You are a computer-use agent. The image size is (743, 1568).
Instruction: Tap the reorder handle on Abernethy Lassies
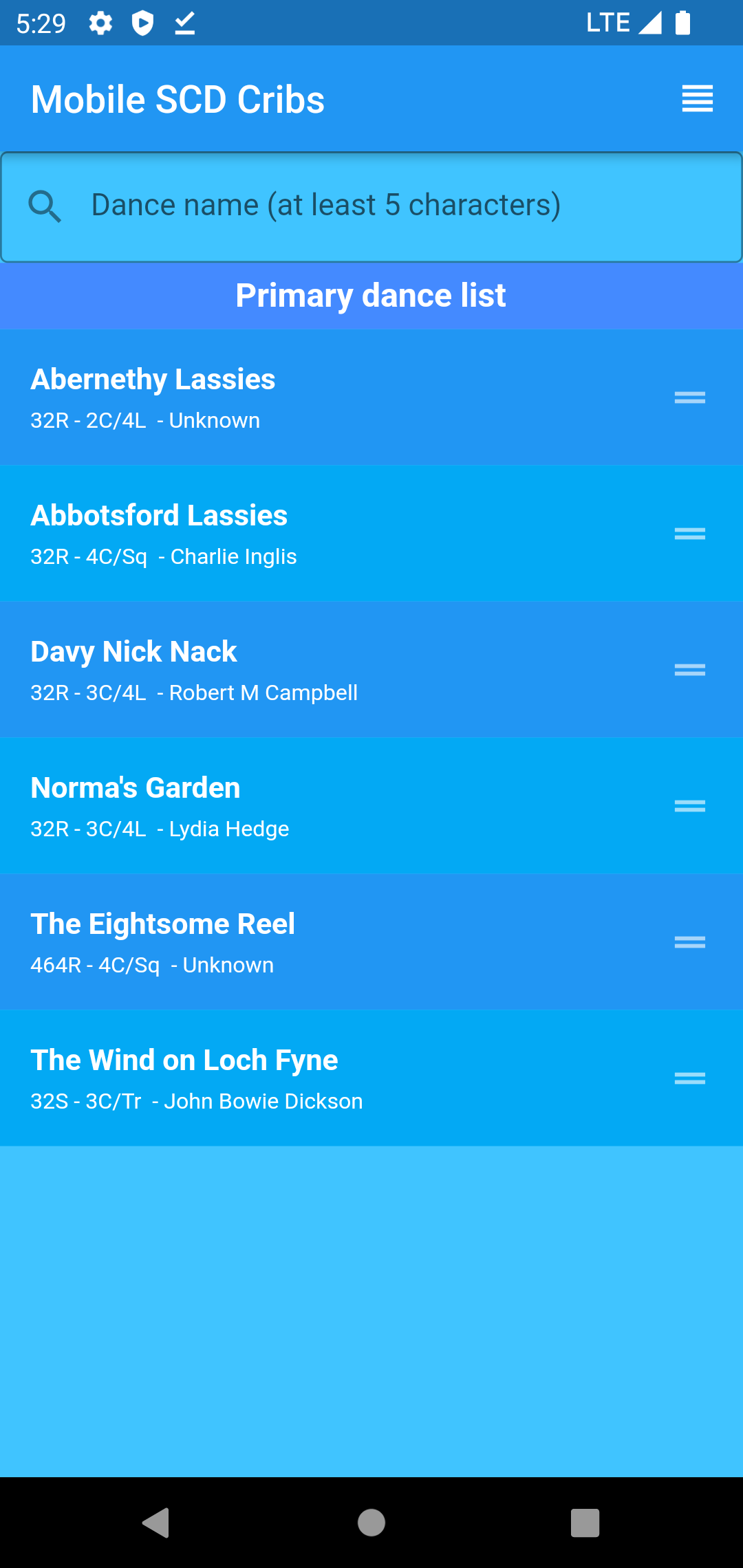tap(689, 398)
